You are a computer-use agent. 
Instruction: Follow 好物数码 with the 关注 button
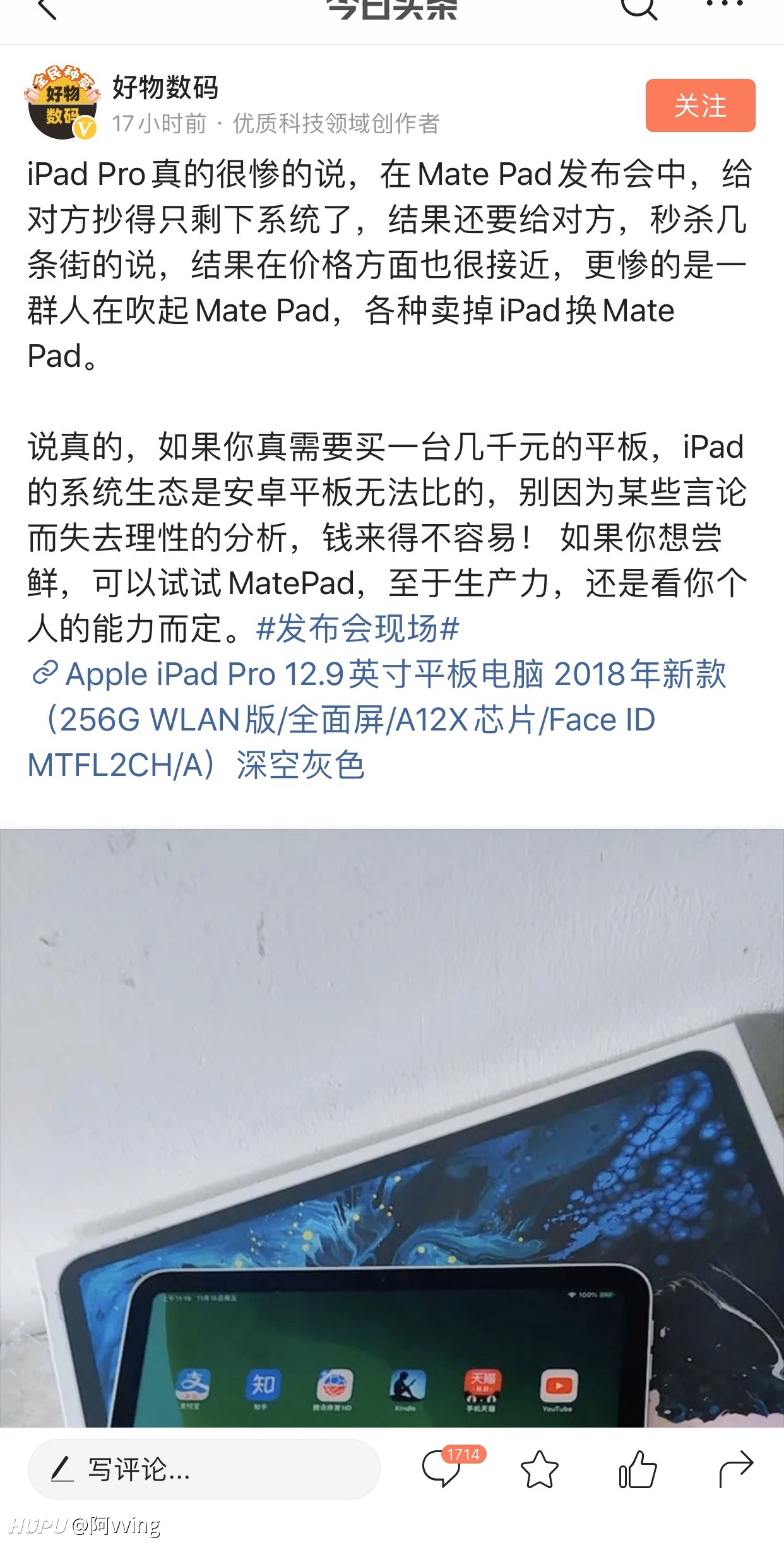pos(700,105)
